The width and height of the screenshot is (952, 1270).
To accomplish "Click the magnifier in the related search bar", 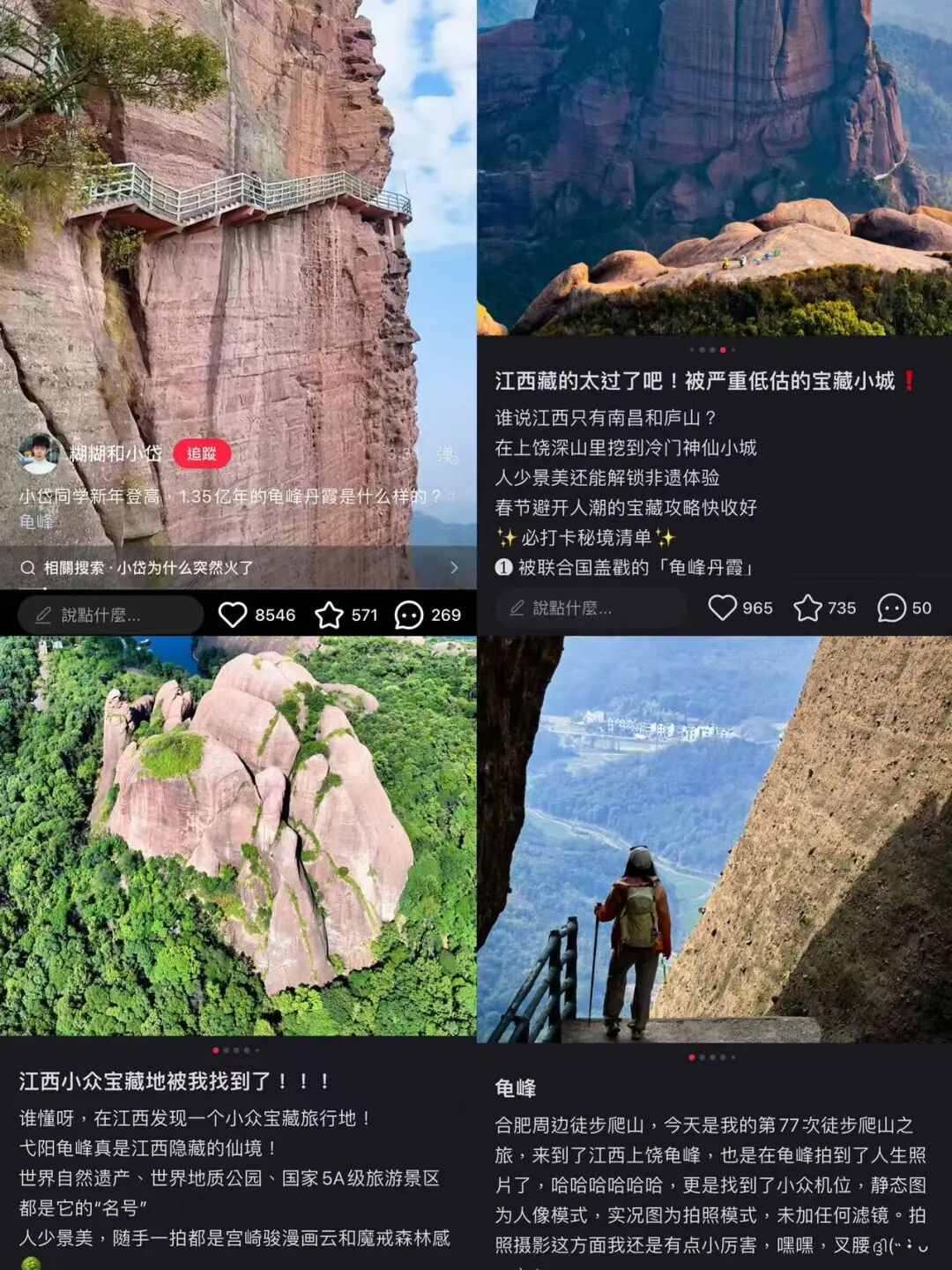I will 28,570.
